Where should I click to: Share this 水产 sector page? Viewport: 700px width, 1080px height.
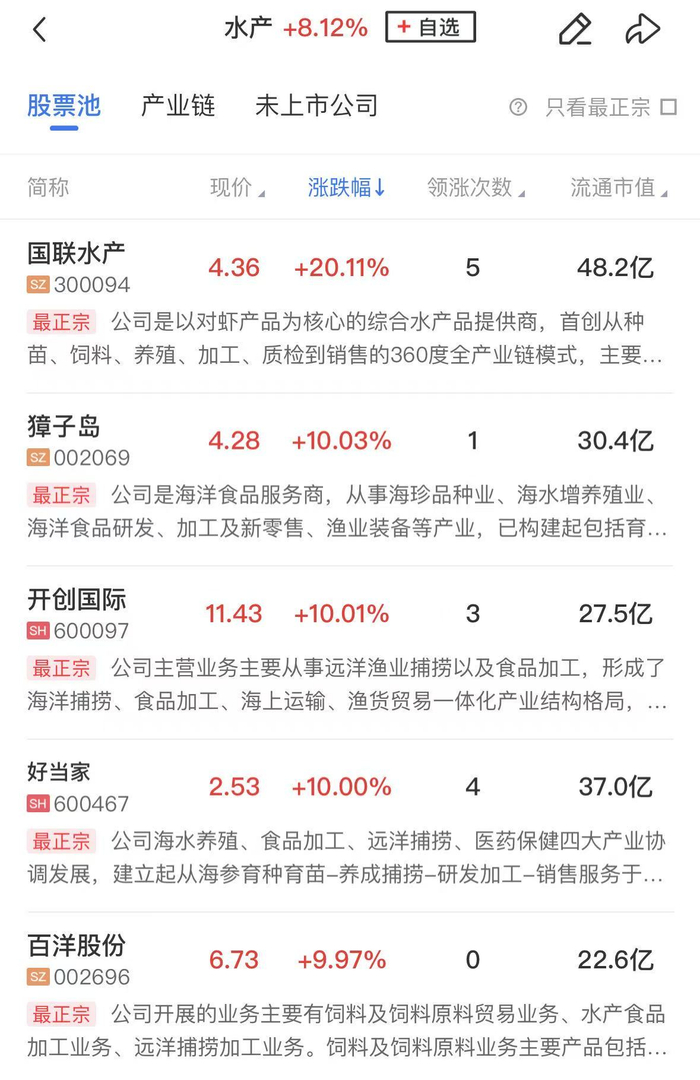[x=642, y=29]
